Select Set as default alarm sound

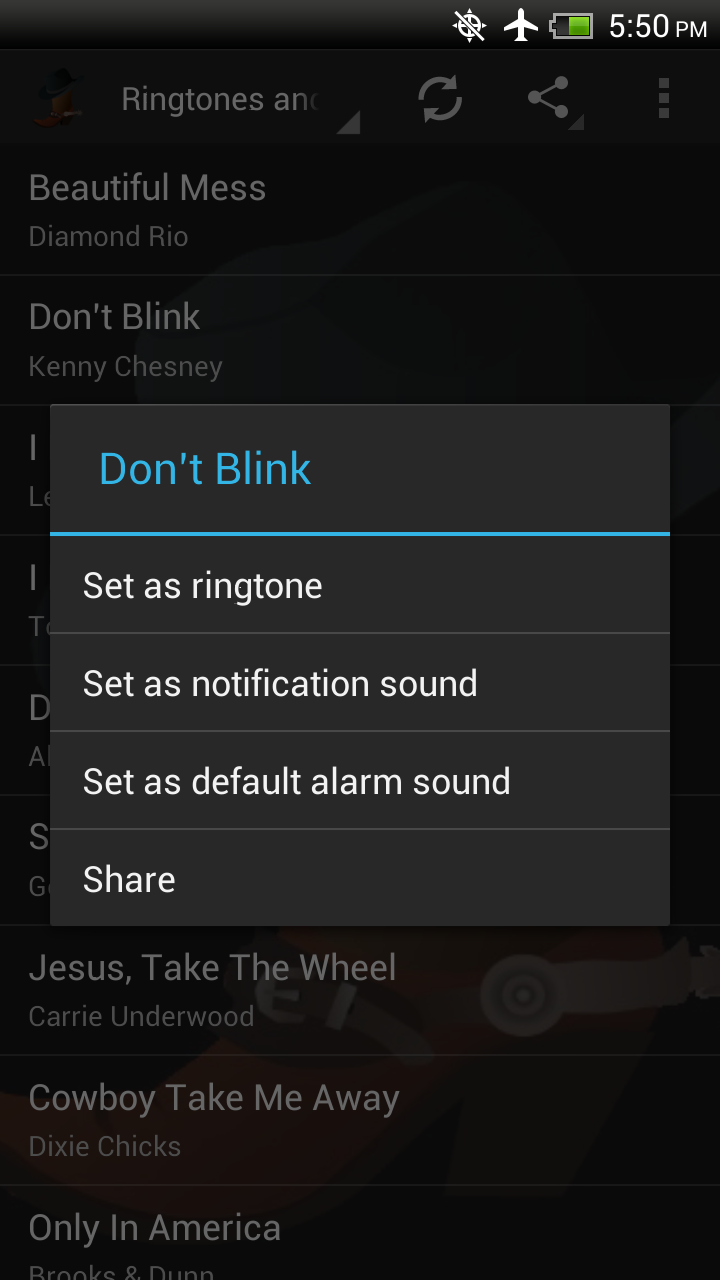tap(360, 781)
